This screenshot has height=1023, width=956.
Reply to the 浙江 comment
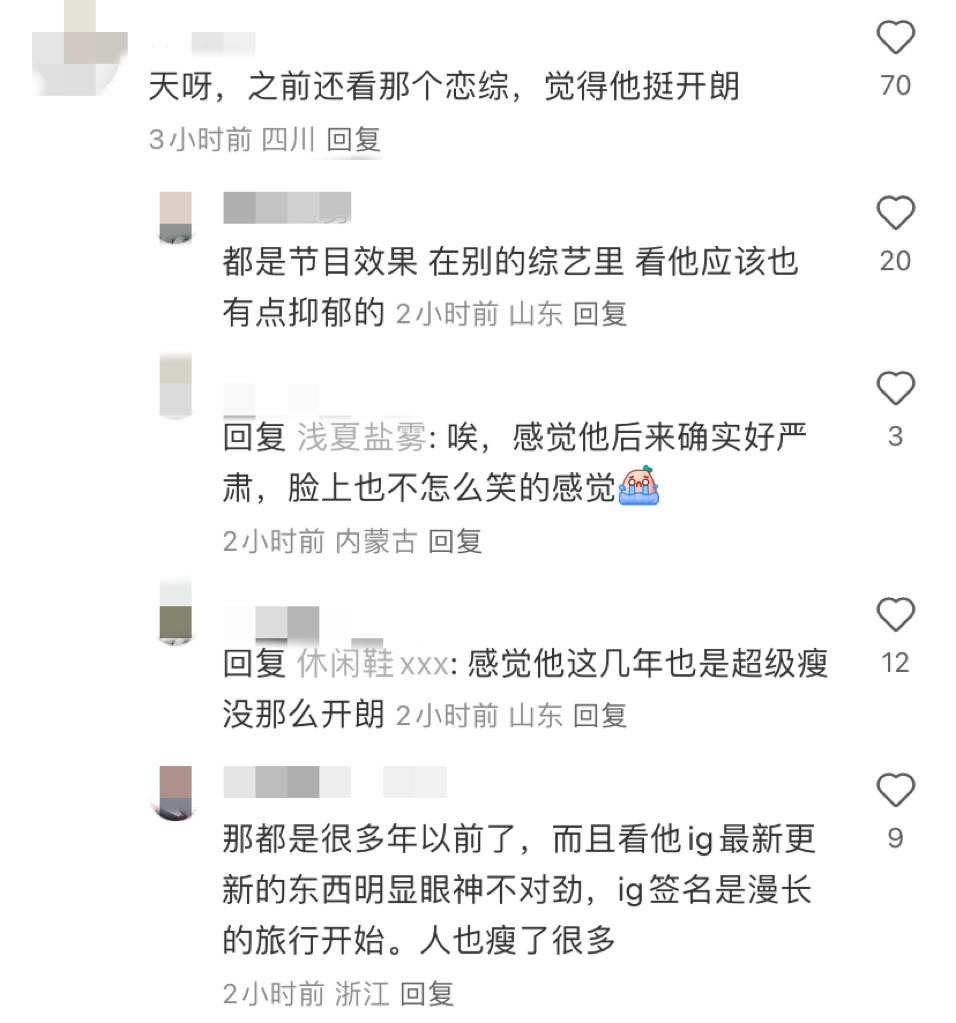[x=427, y=993]
